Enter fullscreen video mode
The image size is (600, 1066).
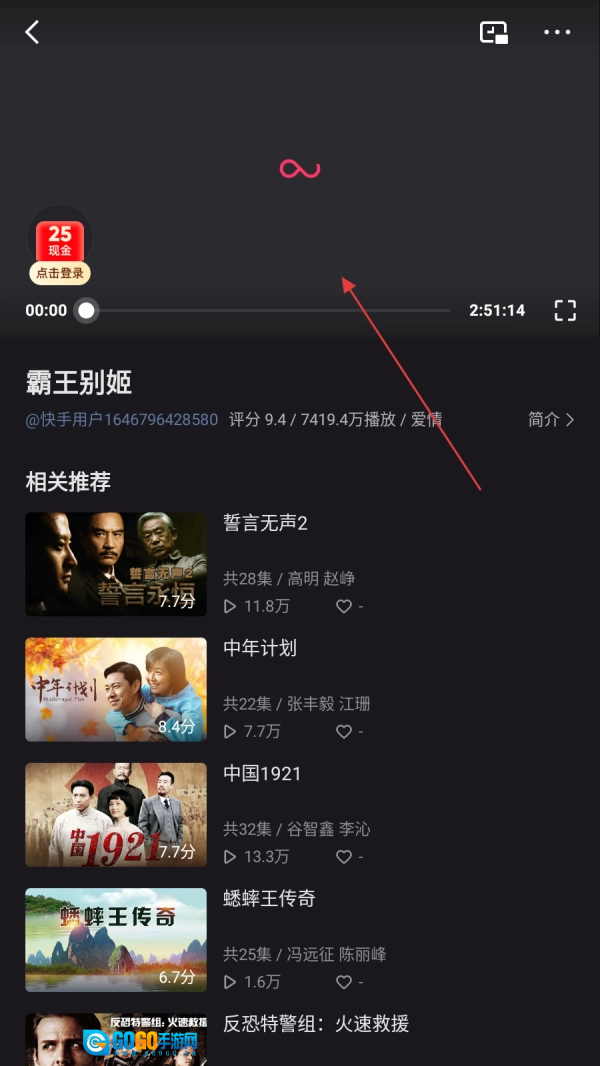pyautogui.click(x=565, y=310)
